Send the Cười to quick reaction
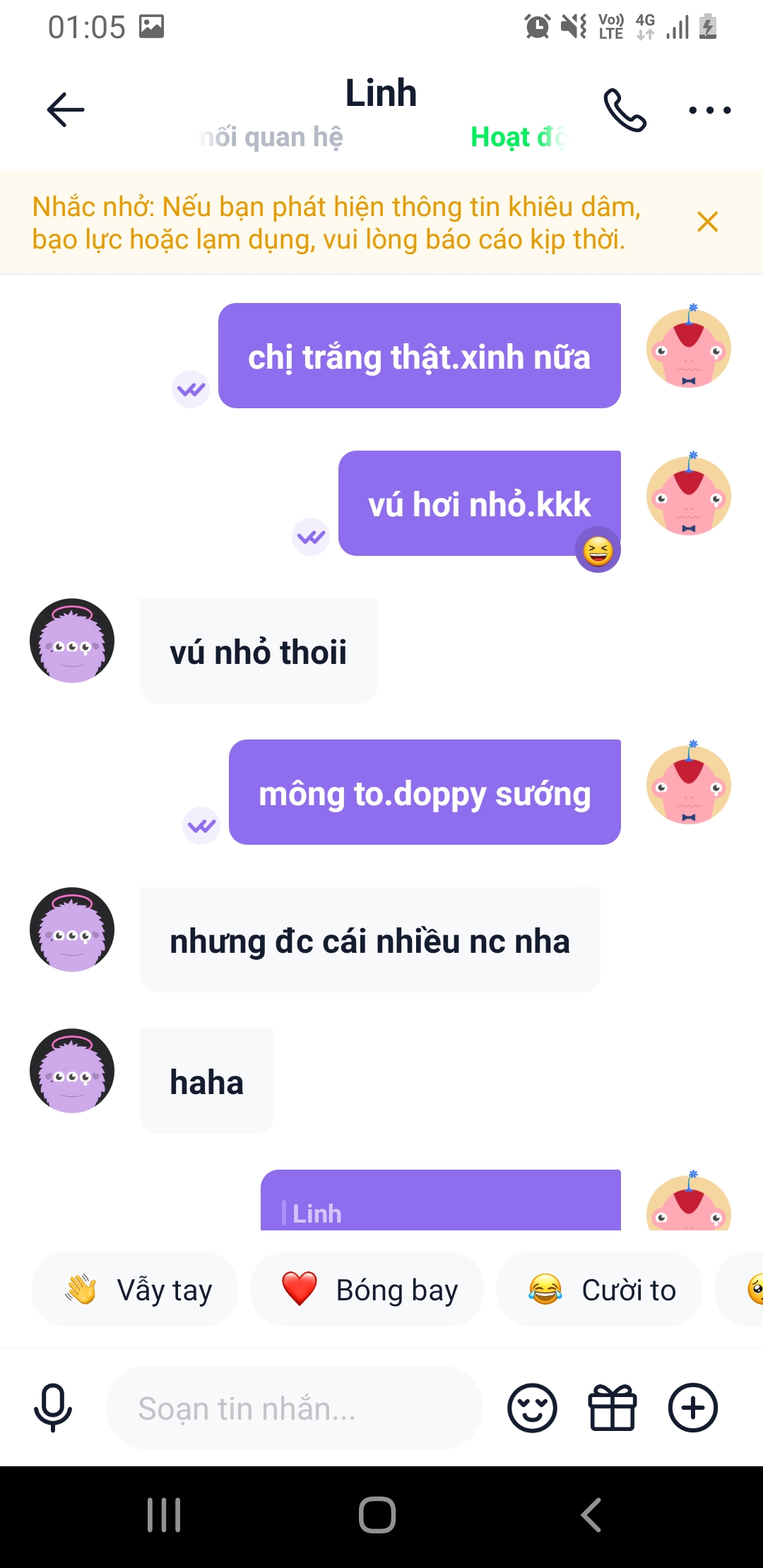This screenshot has width=763, height=1568. 600,1290
